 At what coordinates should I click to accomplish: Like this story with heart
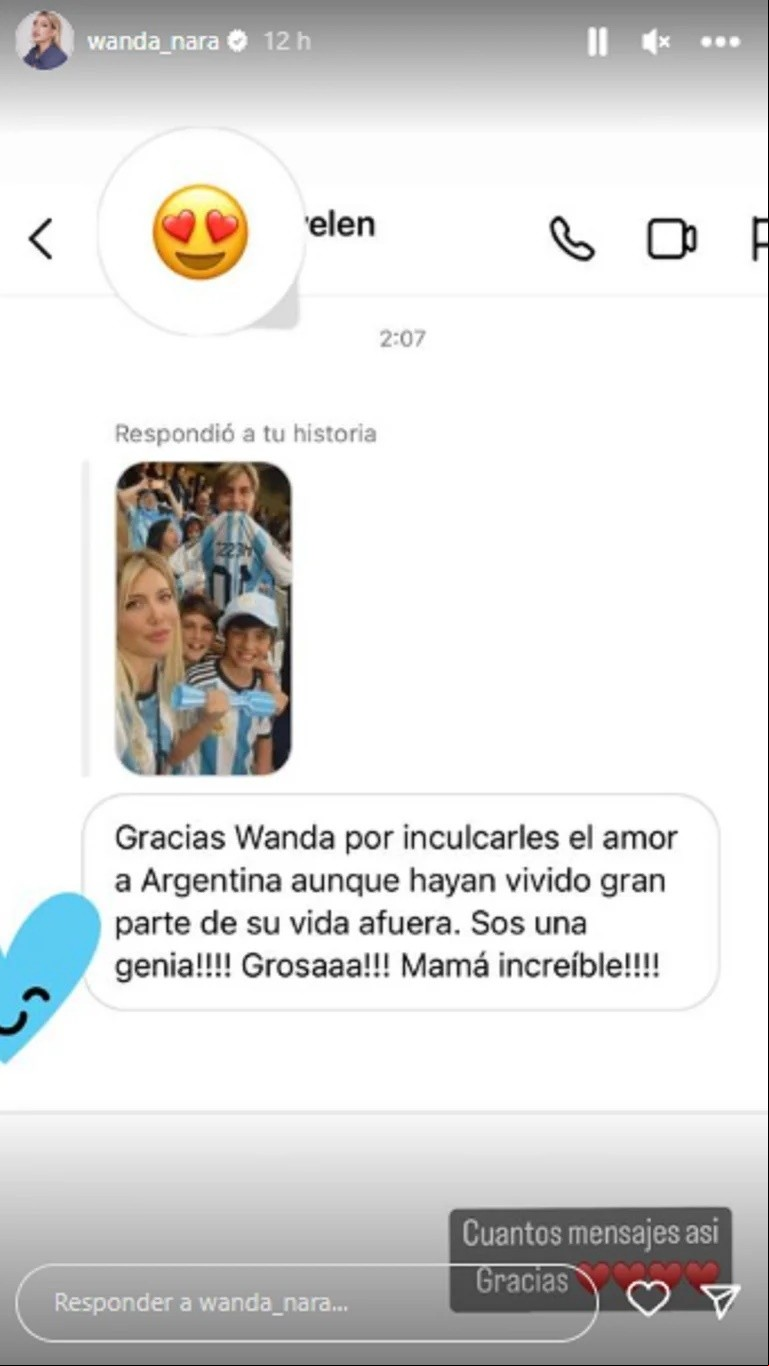[x=647, y=1299]
